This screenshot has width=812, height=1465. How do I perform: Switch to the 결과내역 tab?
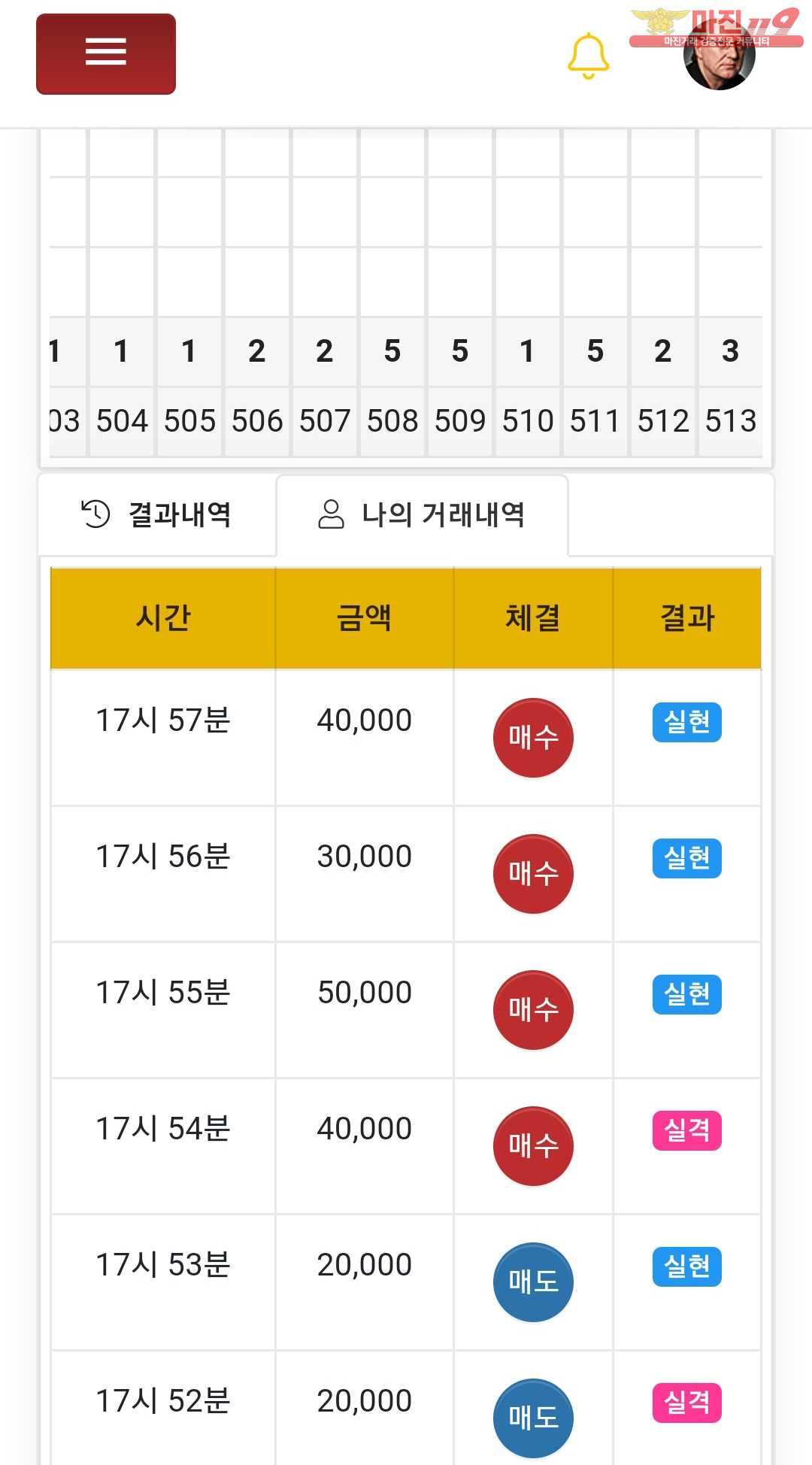[156, 515]
